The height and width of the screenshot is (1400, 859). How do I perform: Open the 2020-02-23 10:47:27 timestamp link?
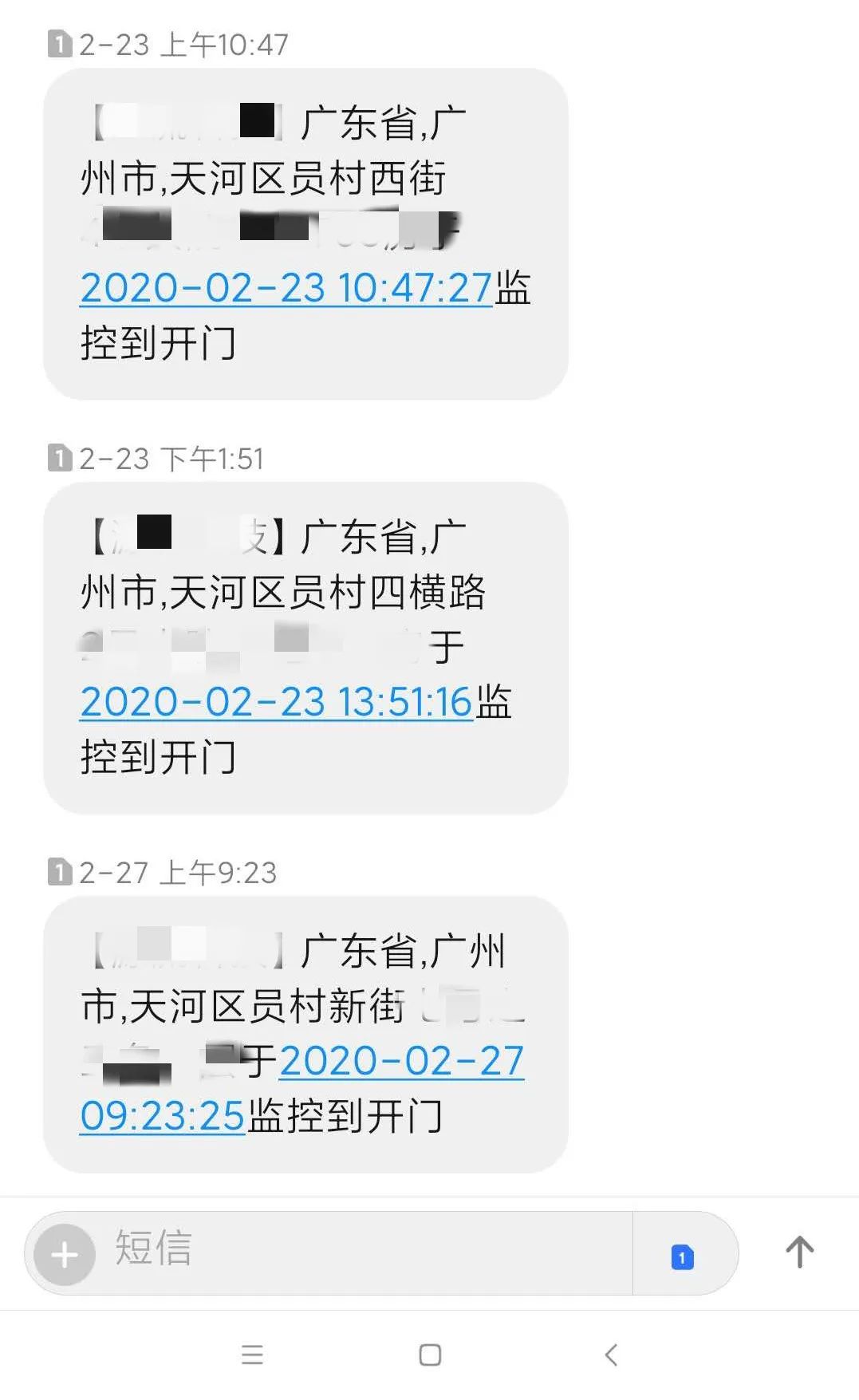286,288
